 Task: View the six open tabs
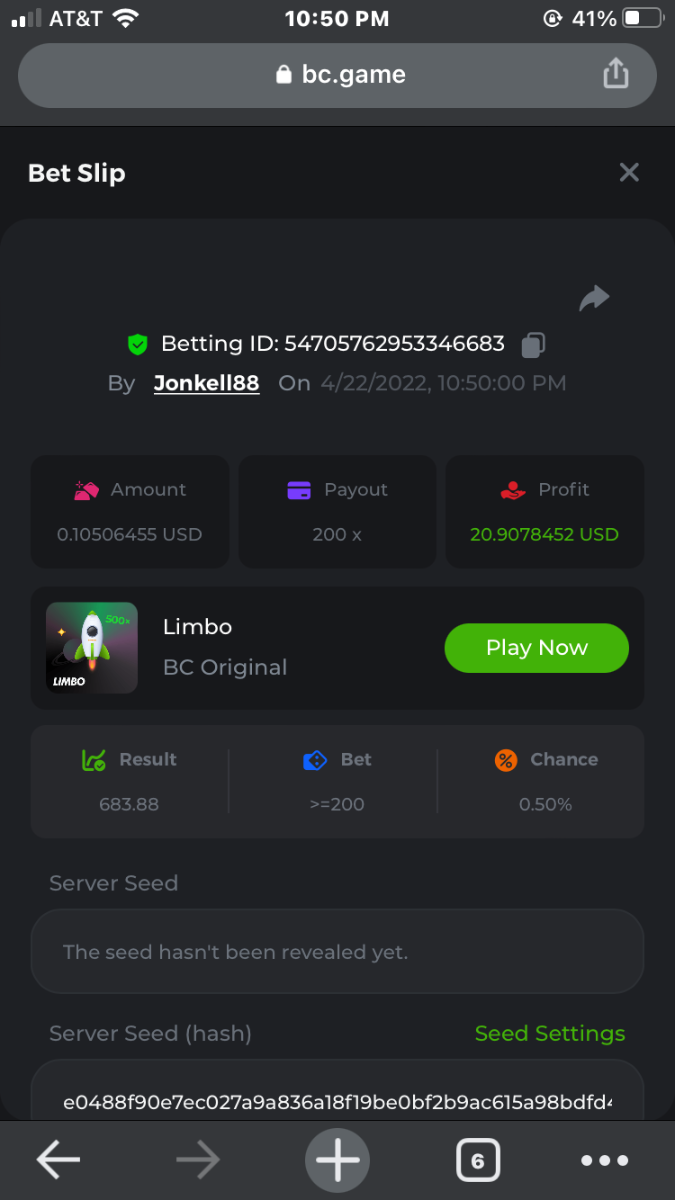(x=477, y=1160)
